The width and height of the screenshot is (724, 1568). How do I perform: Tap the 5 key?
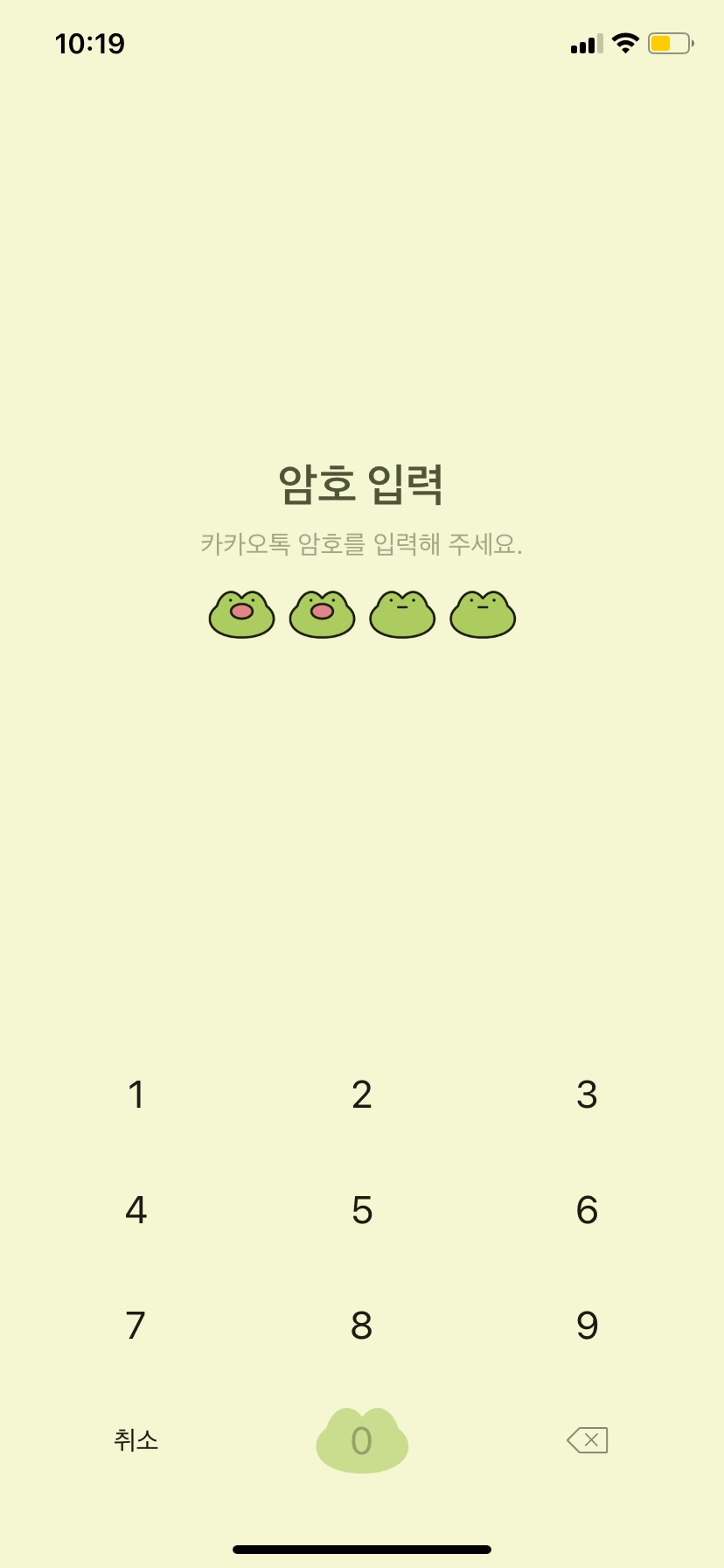pos(362,1210)
